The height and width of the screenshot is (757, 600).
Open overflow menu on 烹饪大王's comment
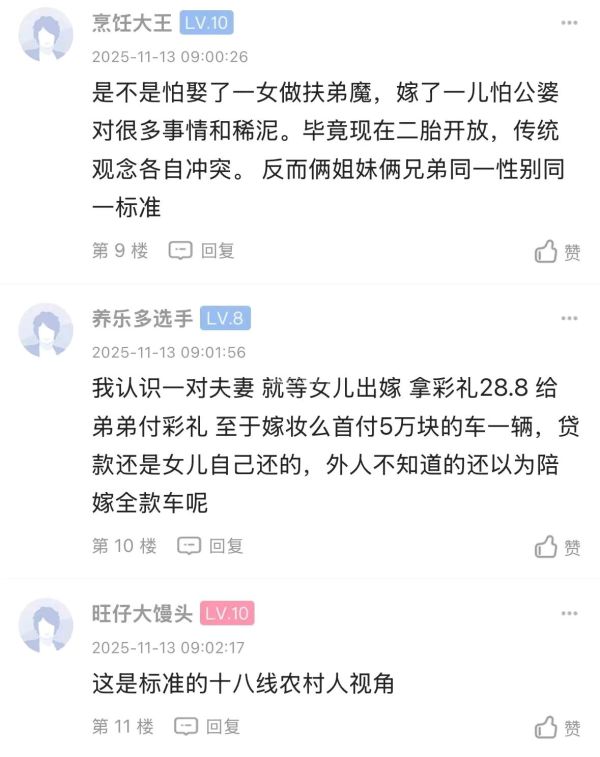(x=569, y=23)
